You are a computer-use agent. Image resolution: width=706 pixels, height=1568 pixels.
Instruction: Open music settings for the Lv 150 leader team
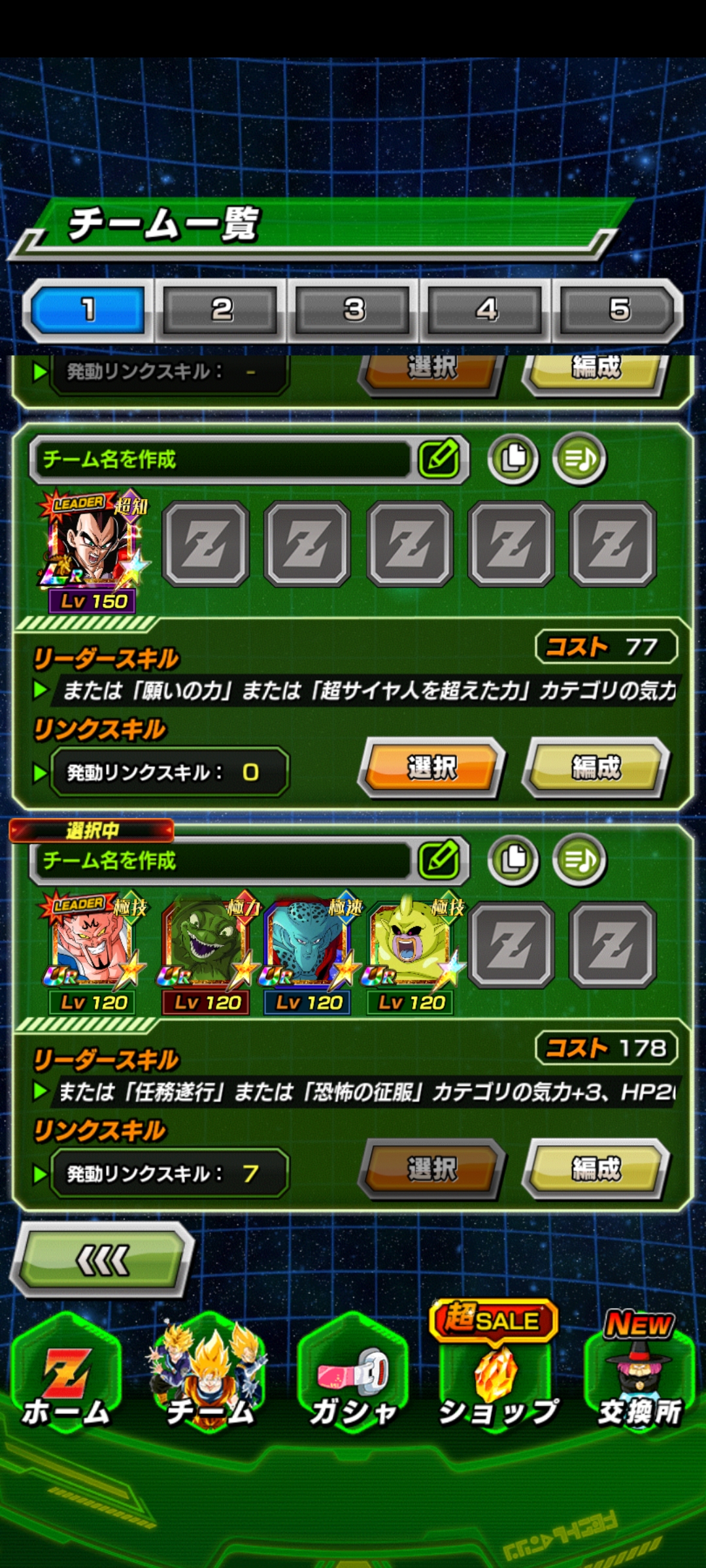click(579, 459)
